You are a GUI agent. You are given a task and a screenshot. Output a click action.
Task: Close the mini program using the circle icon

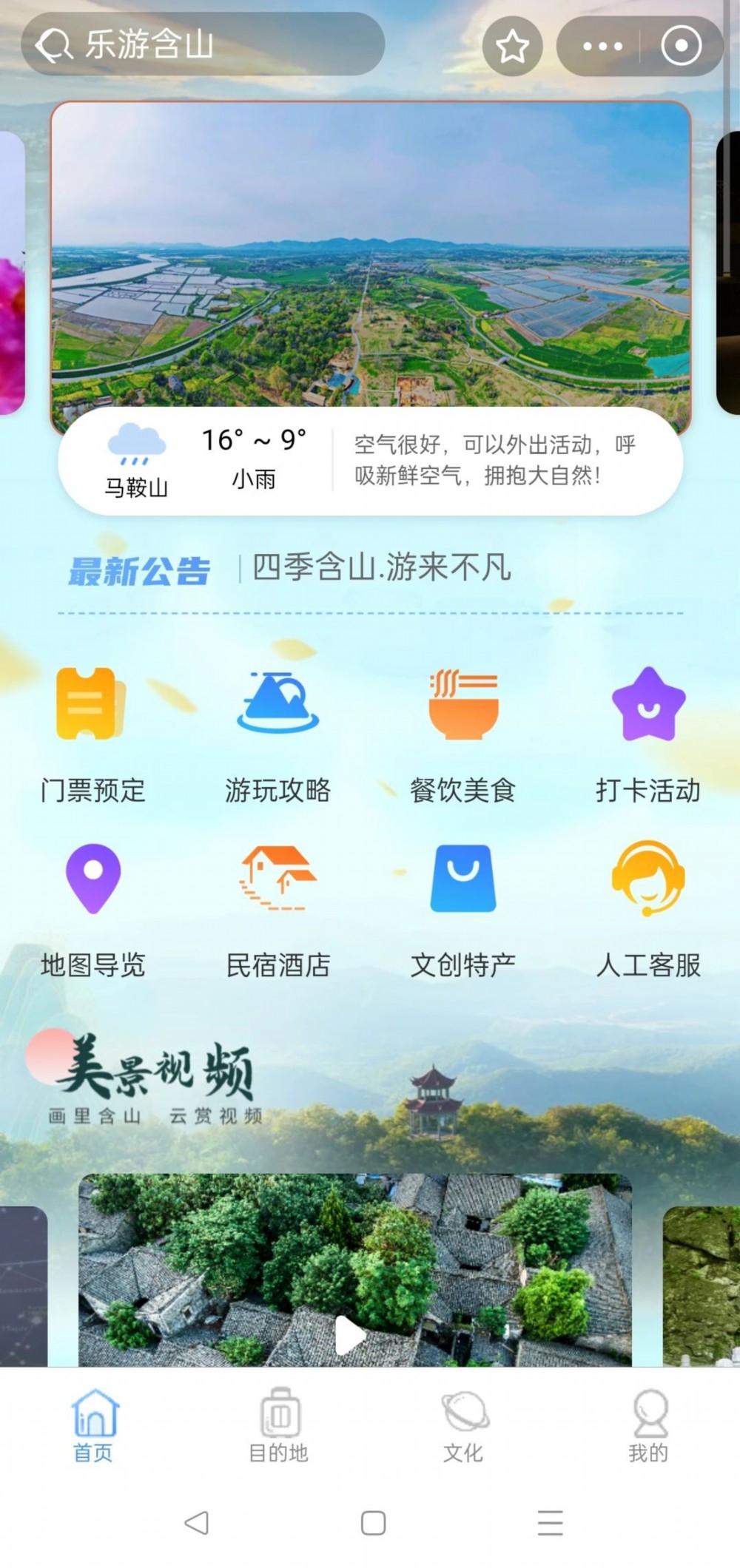[x=681, y=47]
